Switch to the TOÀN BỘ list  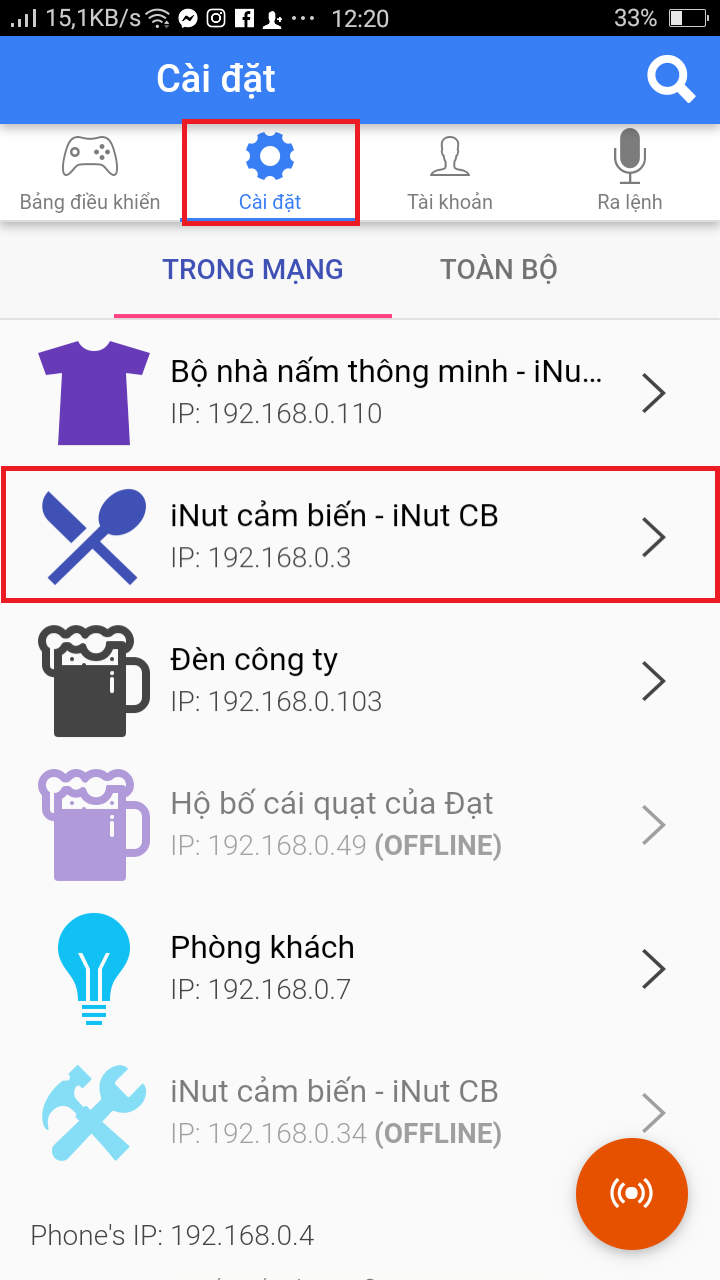point(498,269)
